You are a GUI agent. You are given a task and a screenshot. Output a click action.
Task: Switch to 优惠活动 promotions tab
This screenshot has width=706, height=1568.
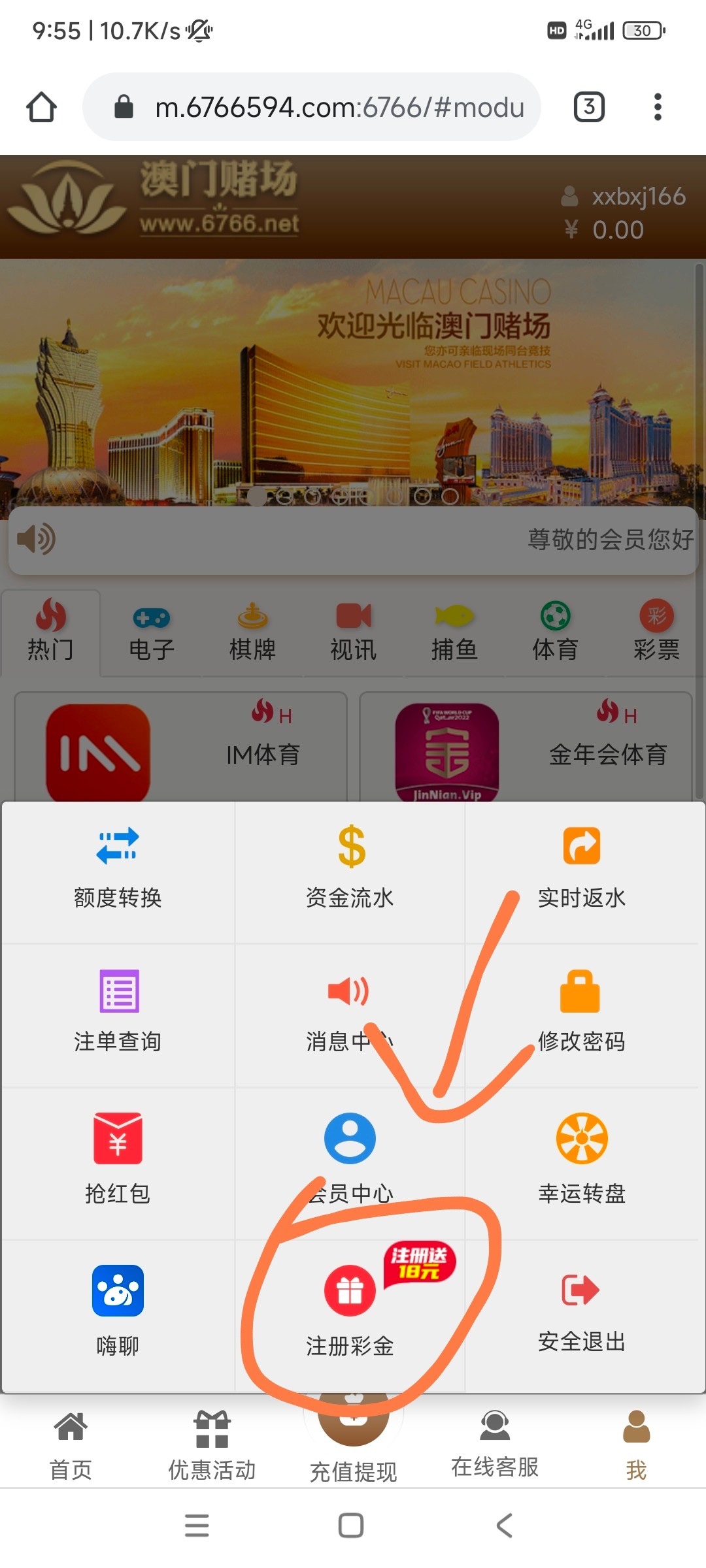tap(212, 1445)
